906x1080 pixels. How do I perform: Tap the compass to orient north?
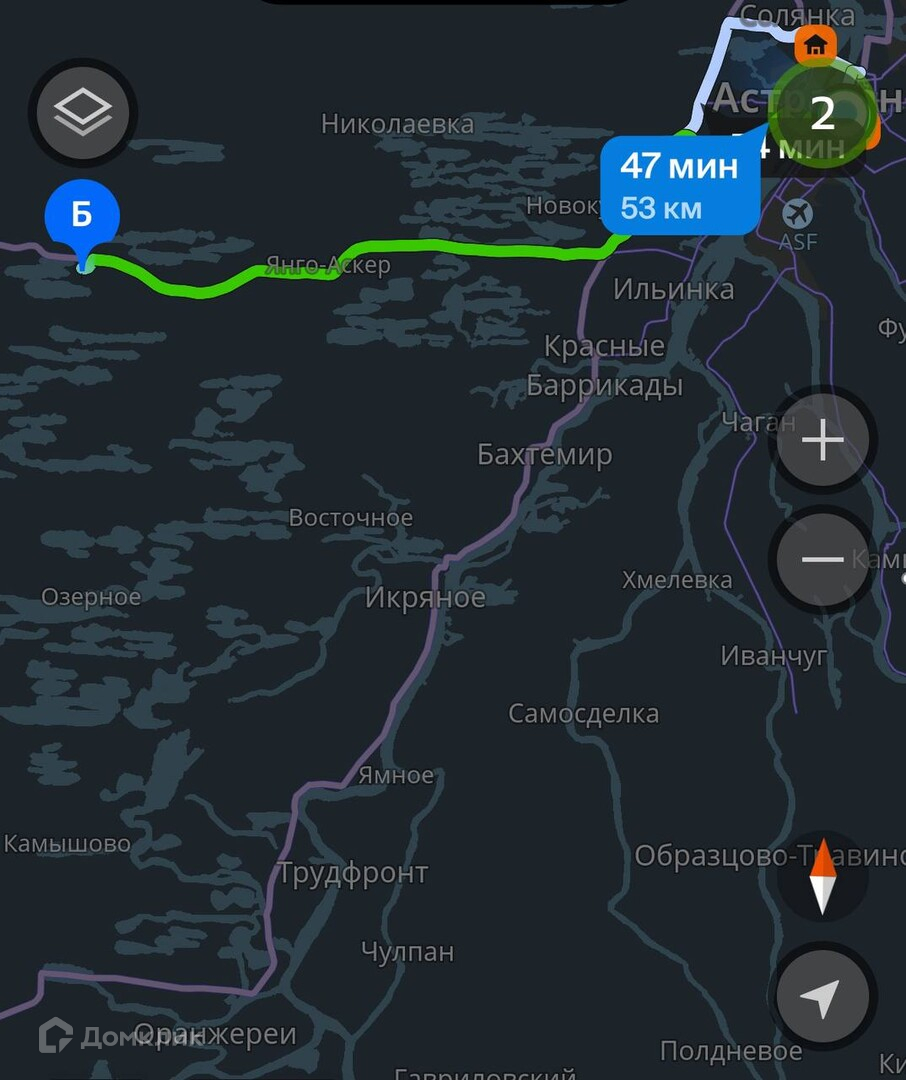coord(822,877)
